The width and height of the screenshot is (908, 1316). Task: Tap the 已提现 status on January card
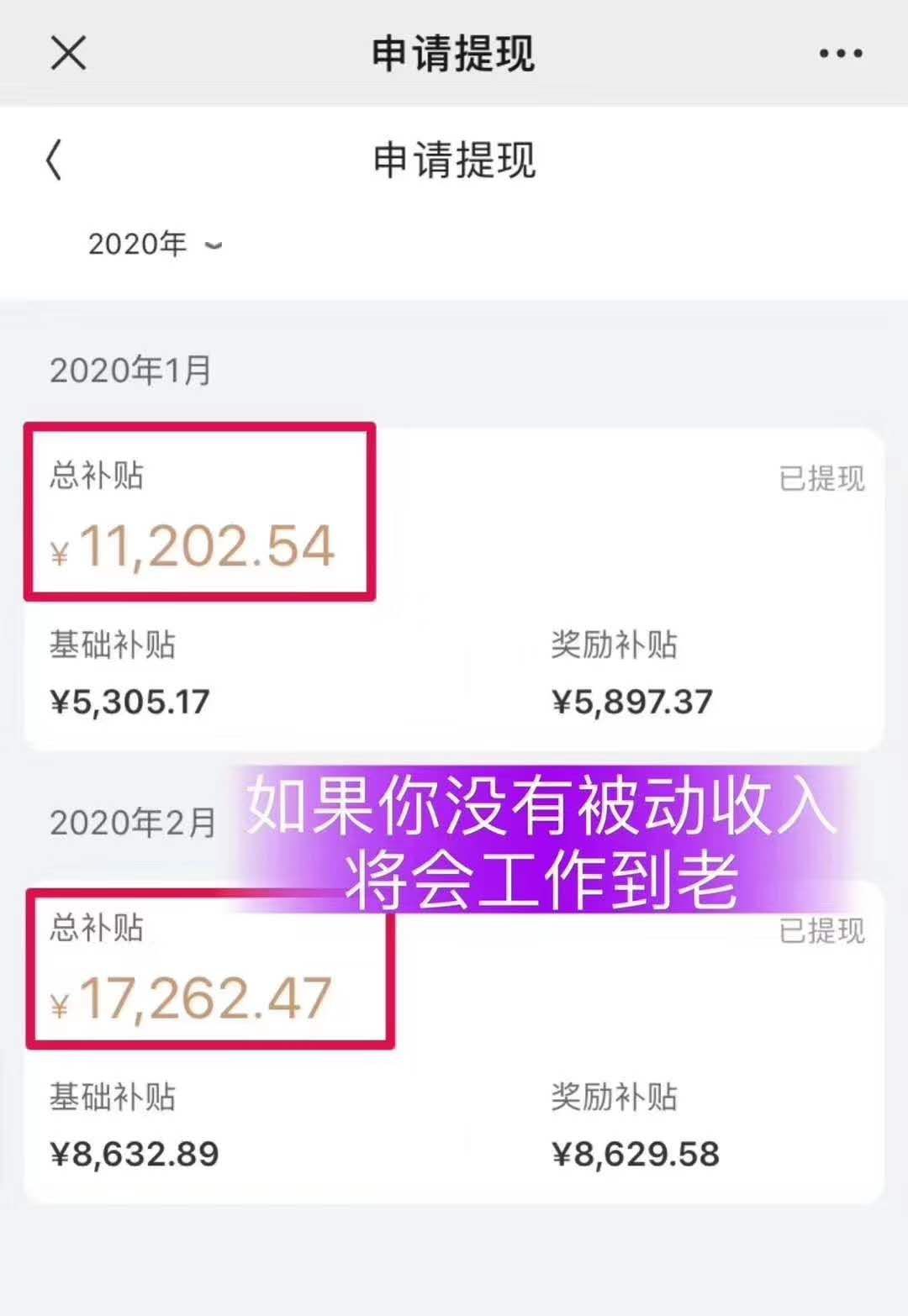pos(821,476)
